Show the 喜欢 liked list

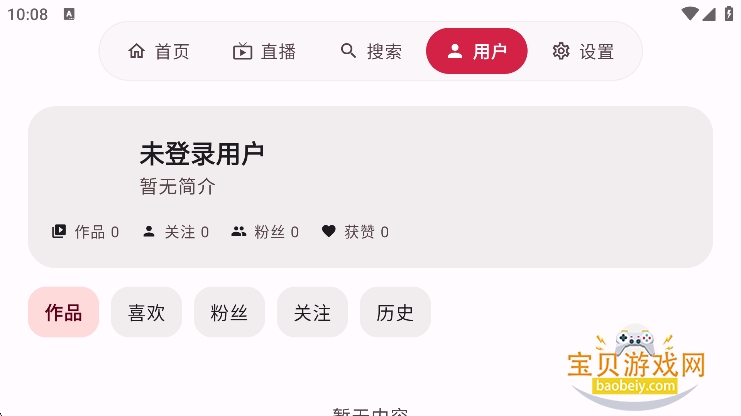[x=146, y=312]
